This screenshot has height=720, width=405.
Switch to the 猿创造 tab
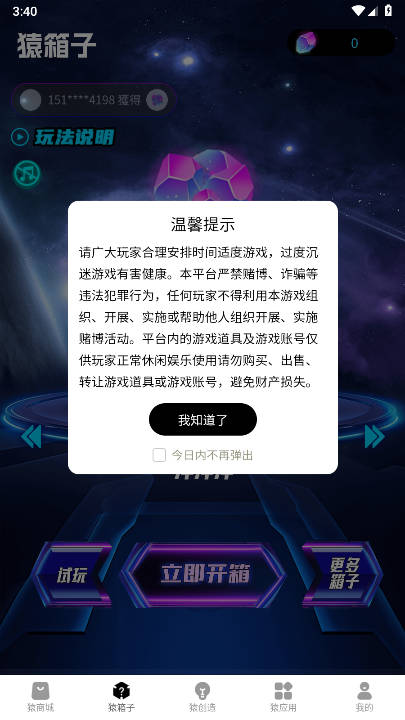point(202,697)
